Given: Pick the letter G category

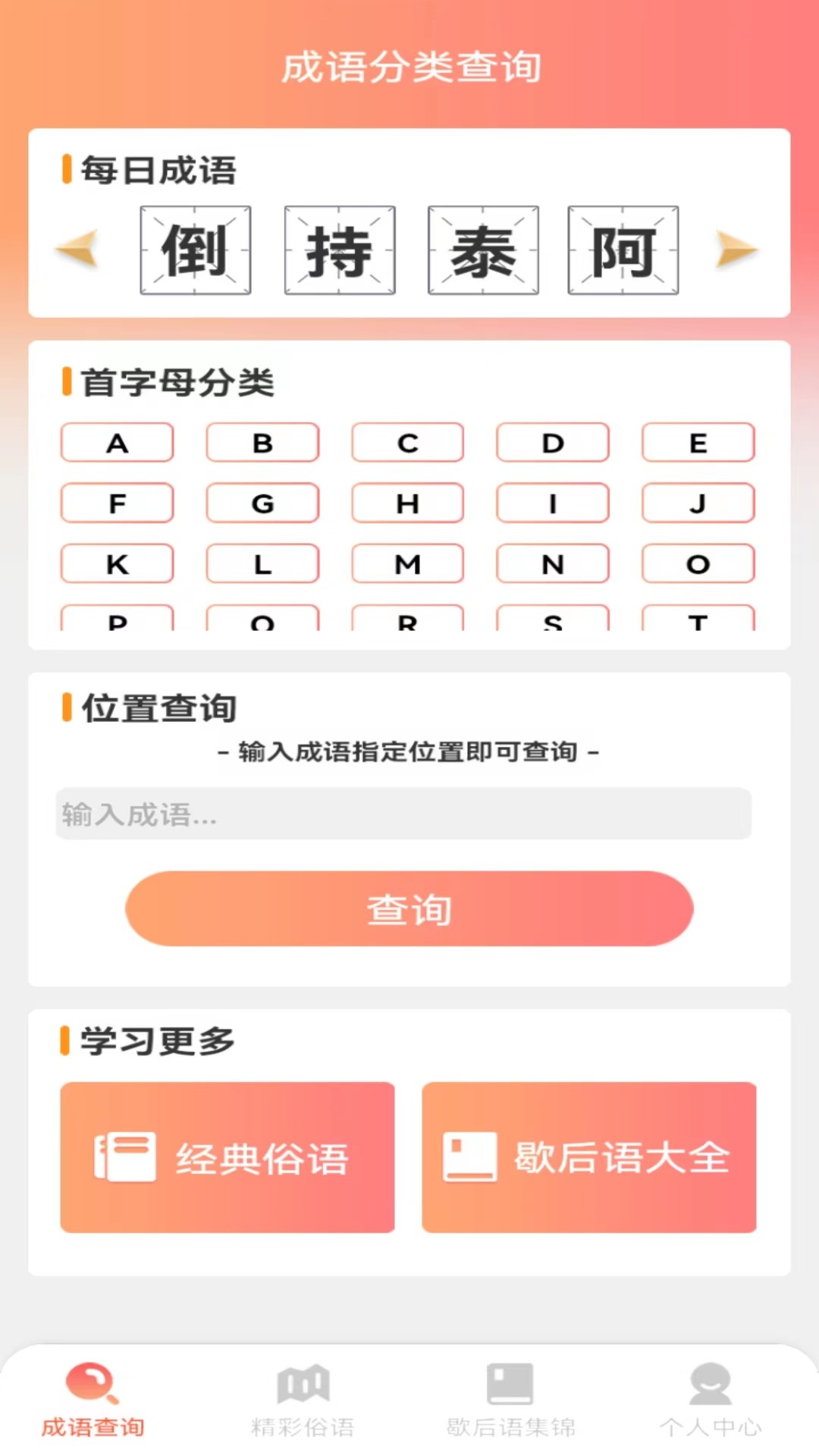Looking at the screenshot, I should tap(262, 504).
